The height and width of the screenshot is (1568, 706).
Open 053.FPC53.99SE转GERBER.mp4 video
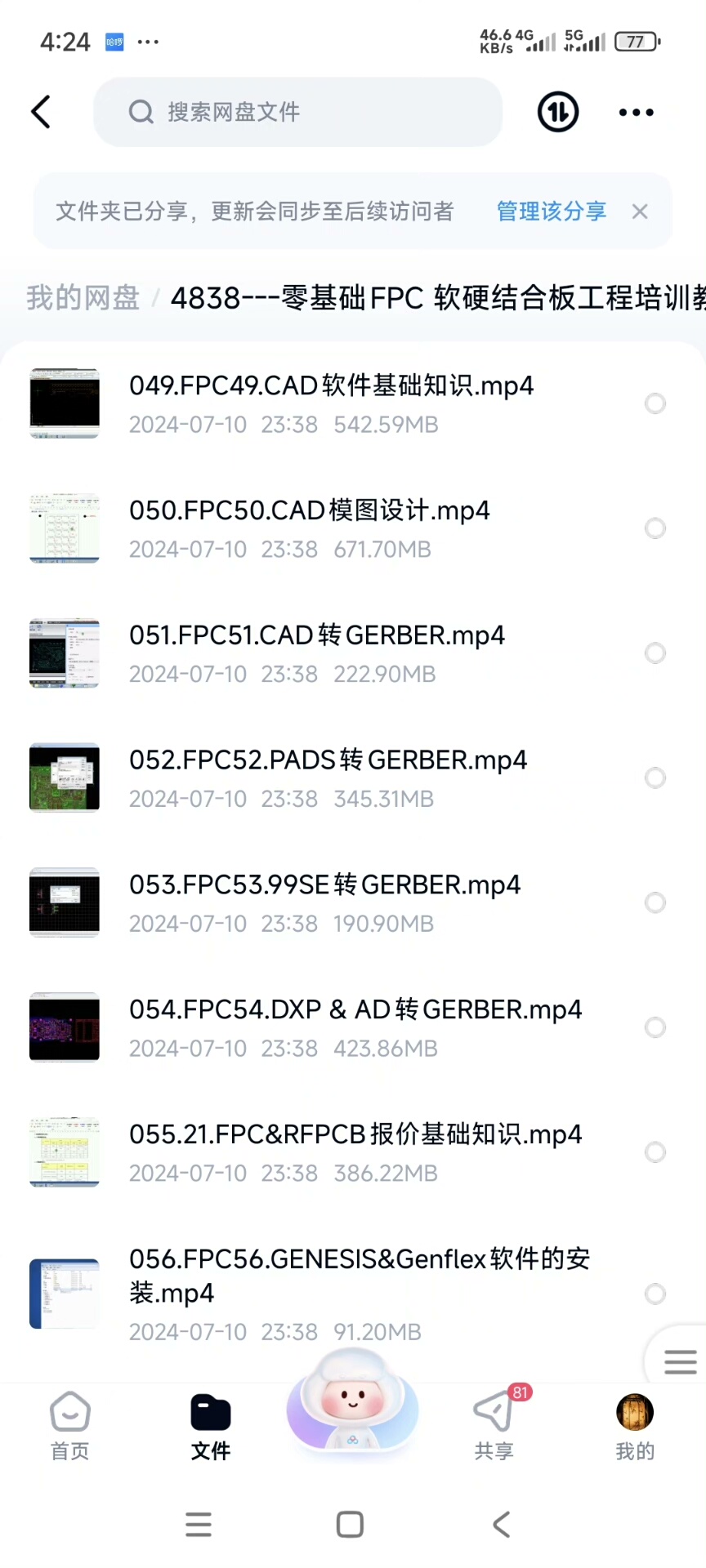tap(324, 902)
